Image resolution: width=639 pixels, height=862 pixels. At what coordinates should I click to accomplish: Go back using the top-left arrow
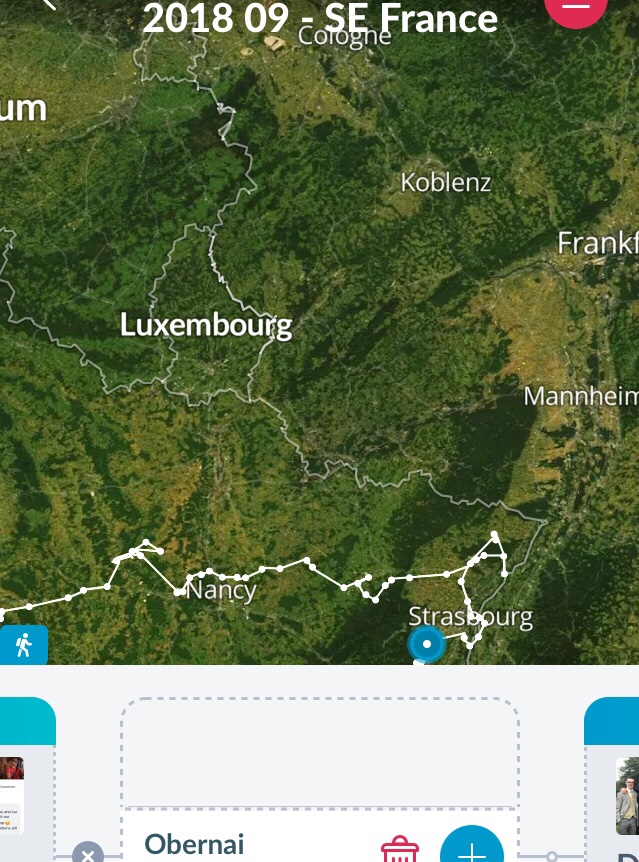point(47,4)
